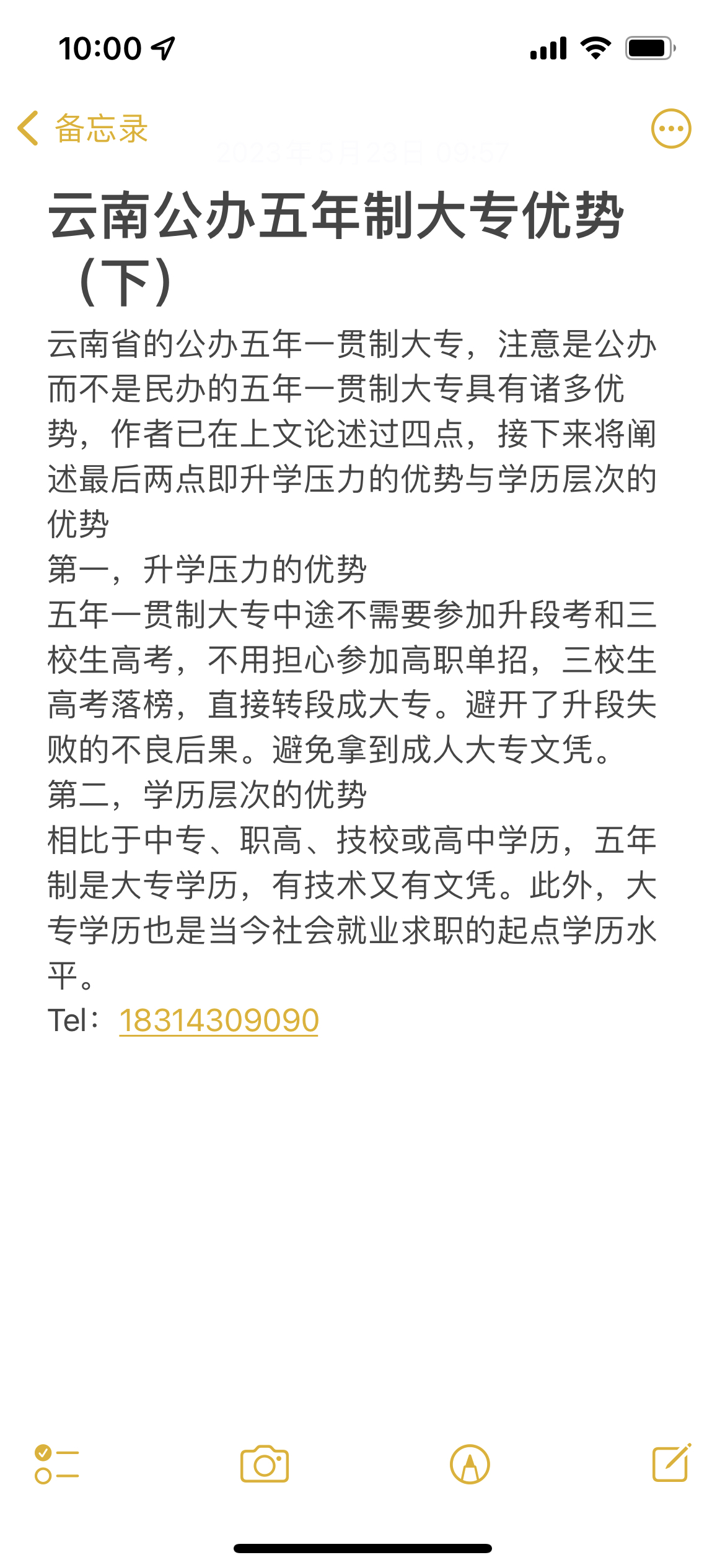Add a checklist to the note
The height and width of the screenshot is (1568, 725).
tap(56, 1465)
